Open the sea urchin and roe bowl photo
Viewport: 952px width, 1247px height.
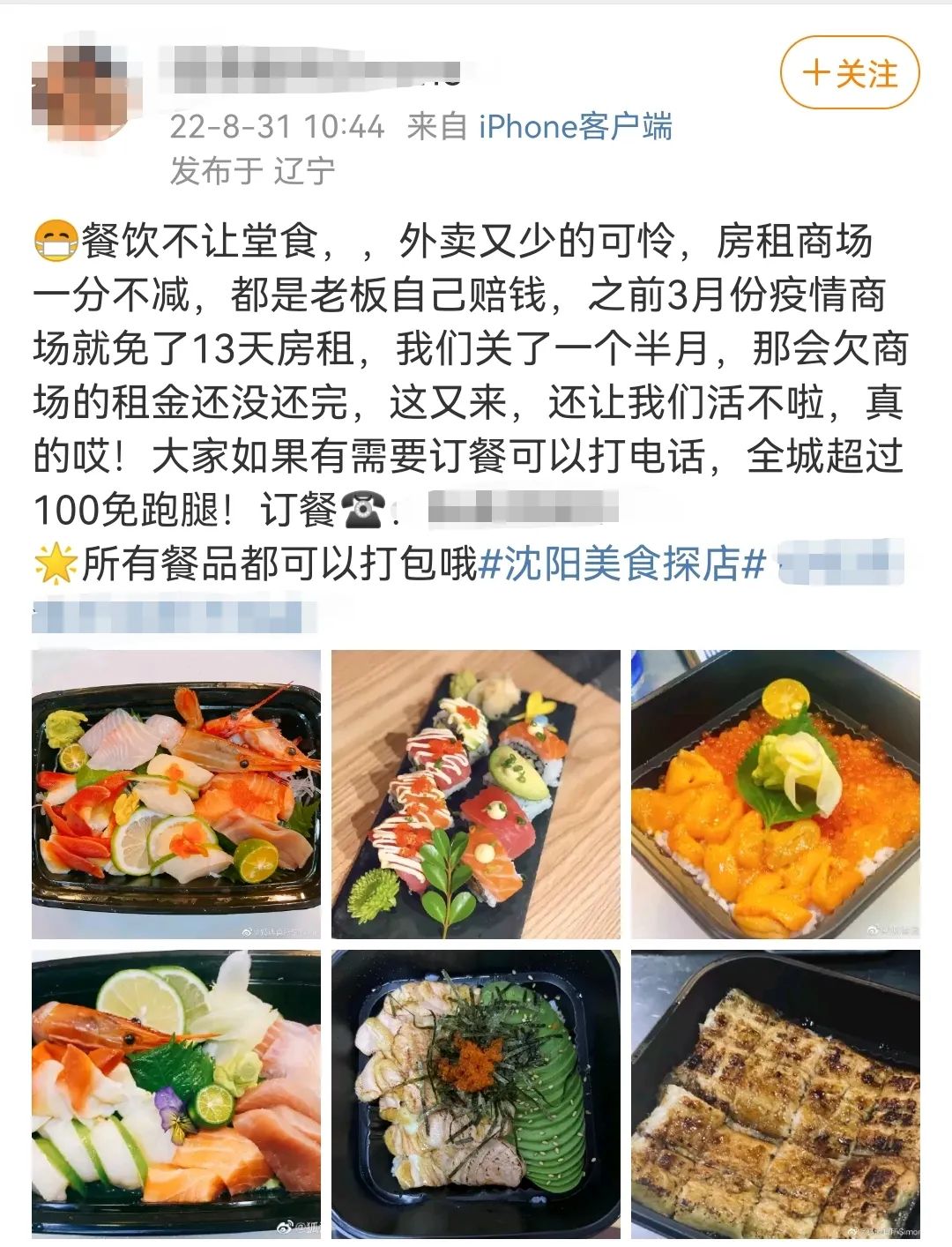click(776, 794)
